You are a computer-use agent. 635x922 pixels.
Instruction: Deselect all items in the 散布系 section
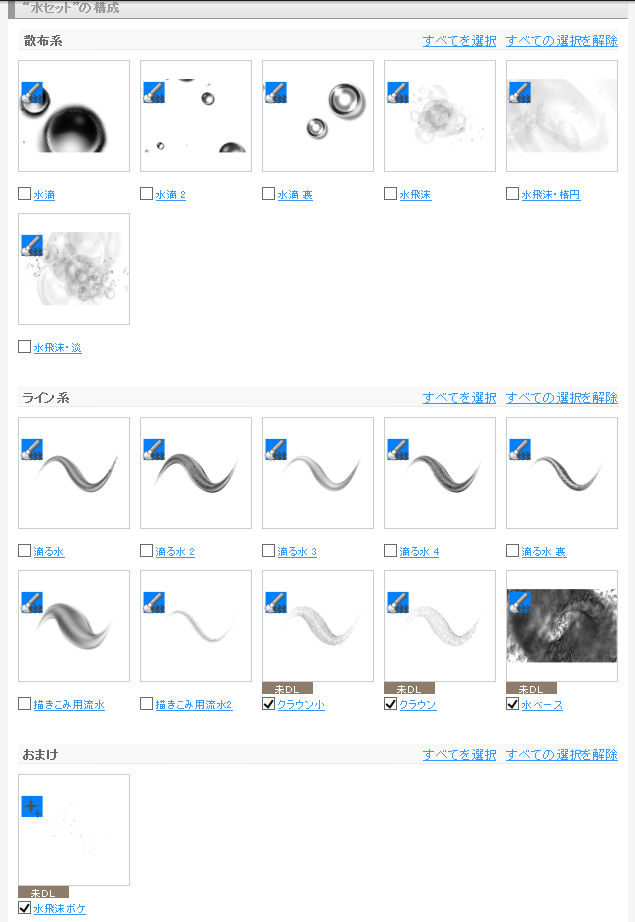[x=561, y=41]
